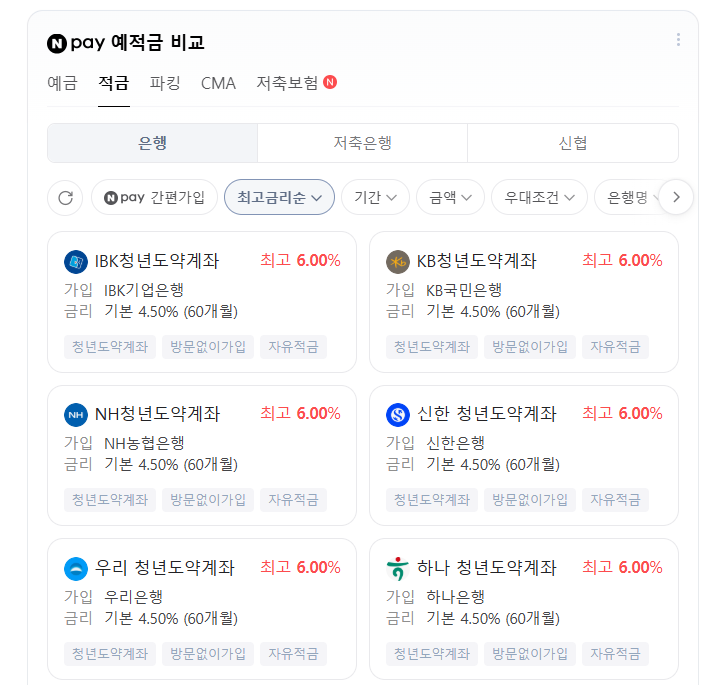This screenshot has height=685, width=719.
Task: Tap the refresh filters icon
Action: click(x=65, y=198)
